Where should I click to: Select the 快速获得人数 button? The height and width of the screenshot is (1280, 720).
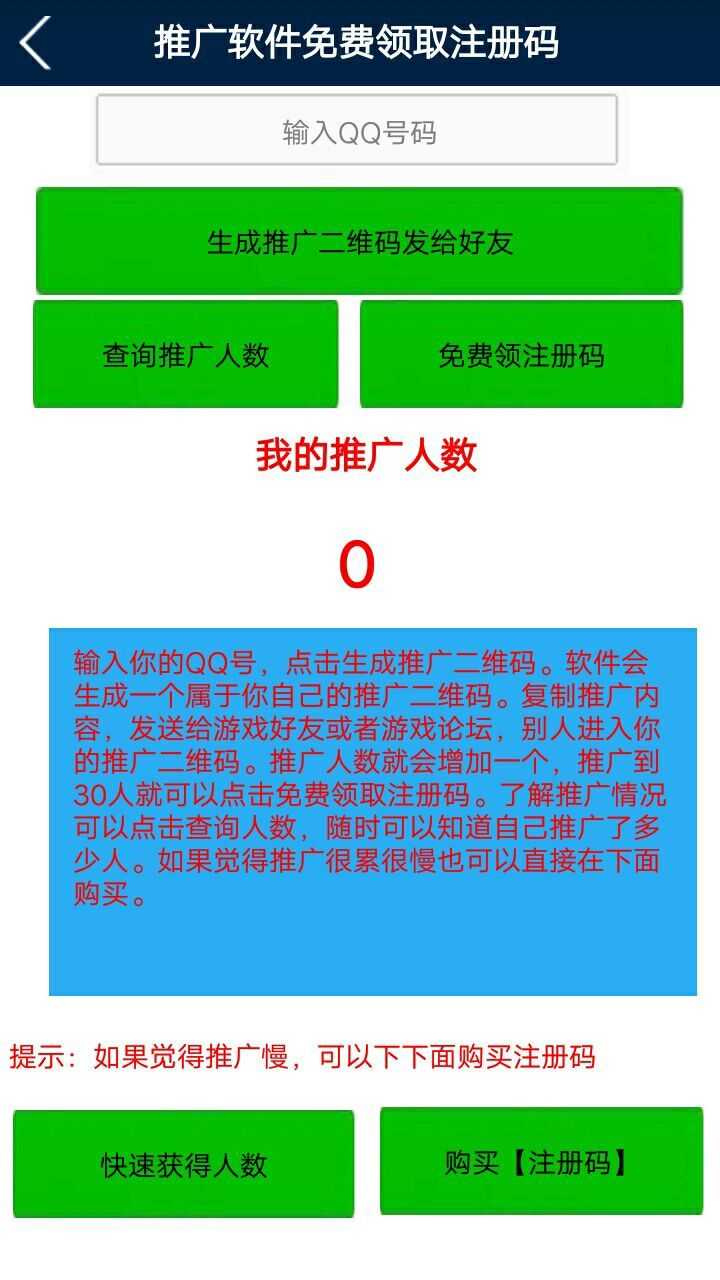click(184, 1164)
